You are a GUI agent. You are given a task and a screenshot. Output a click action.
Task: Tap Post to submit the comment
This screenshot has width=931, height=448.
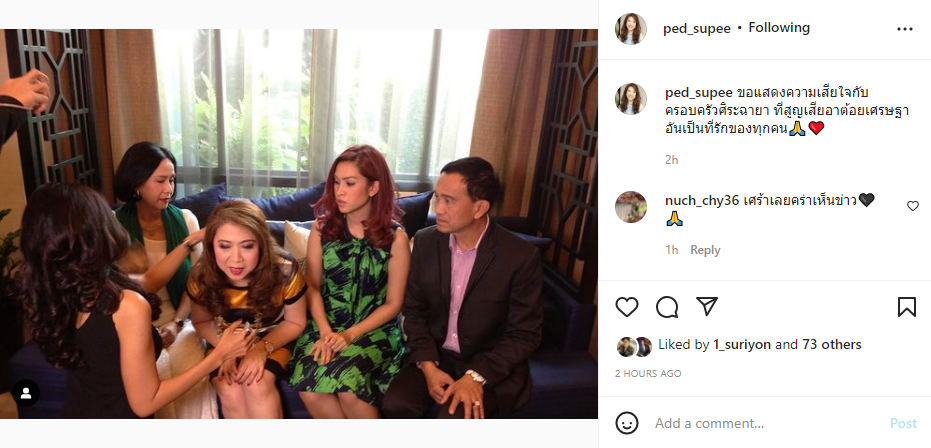pyautogui.click(x=902, y=423)
